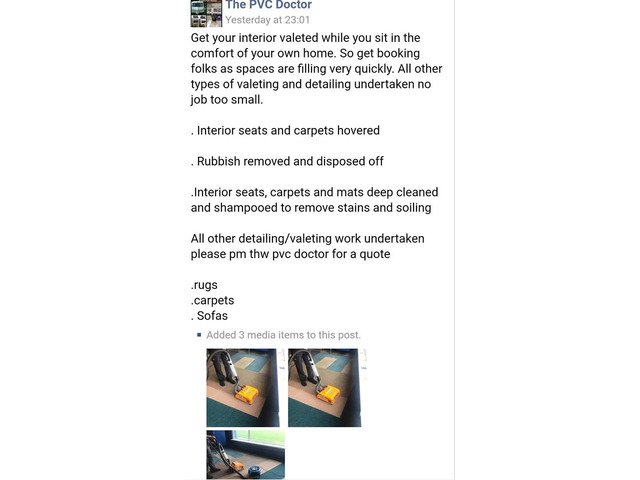640x480 pixels.
Task: Open the third media photo by the window
Action: coord(245,456)
